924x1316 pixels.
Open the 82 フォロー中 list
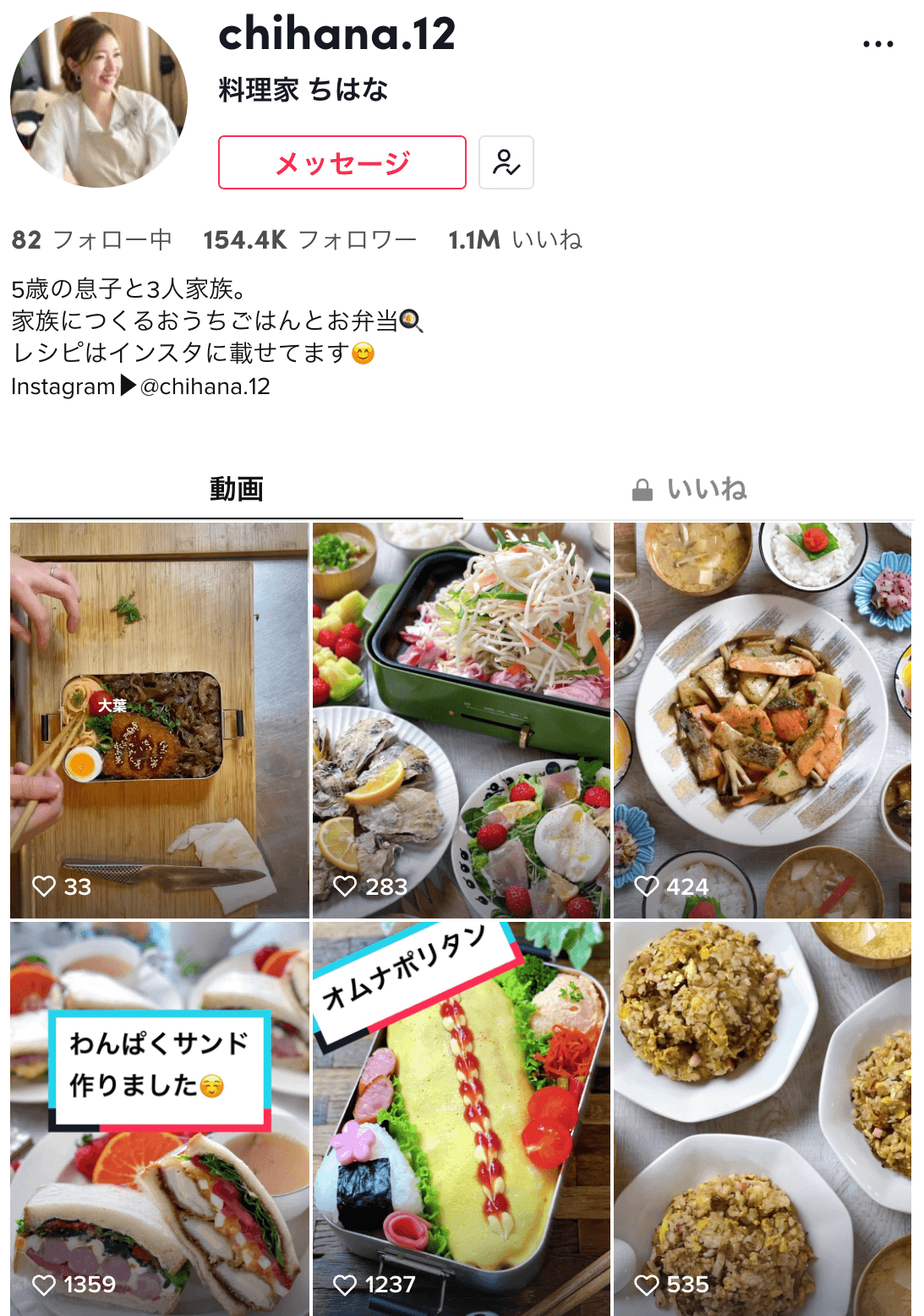pos(91,240)
